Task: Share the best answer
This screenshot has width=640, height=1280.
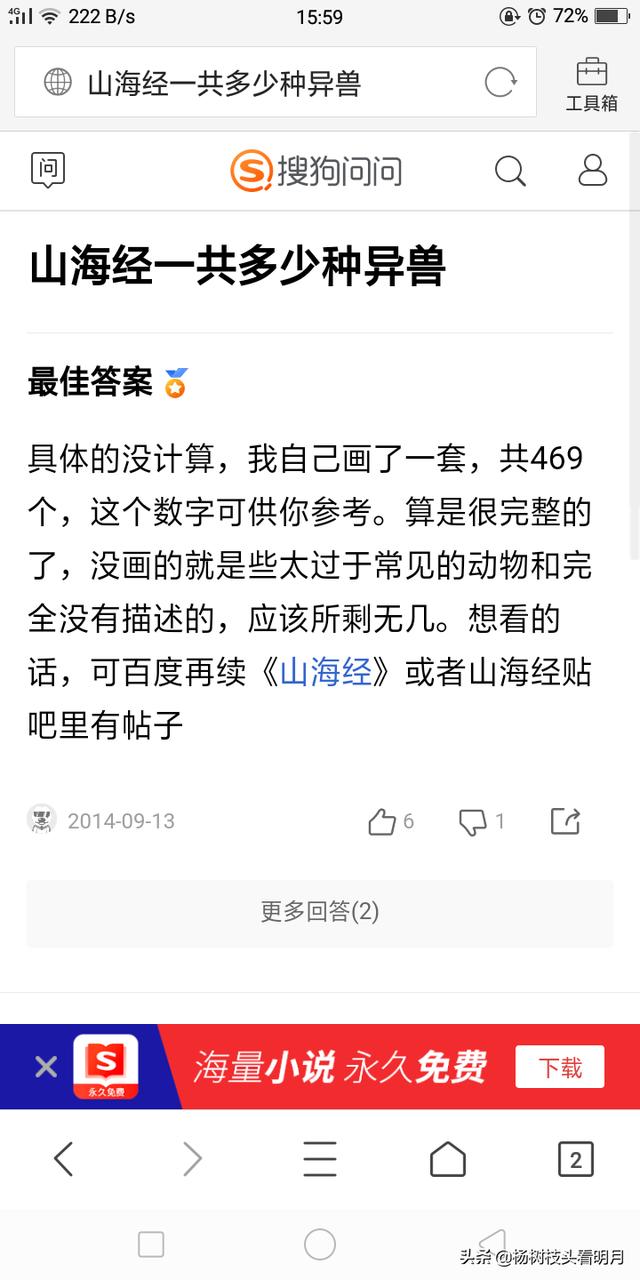Action: point(565,822)
